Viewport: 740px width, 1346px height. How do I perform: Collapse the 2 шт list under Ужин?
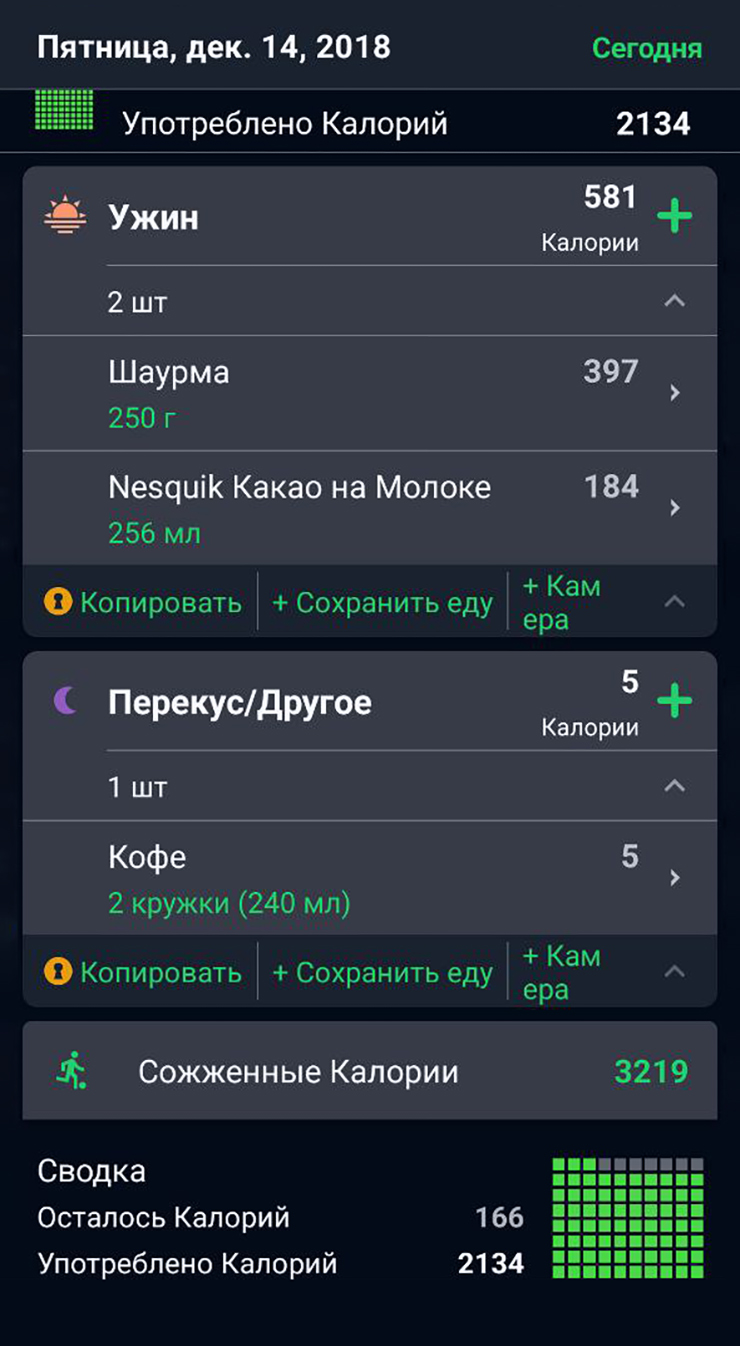[675, 301]
